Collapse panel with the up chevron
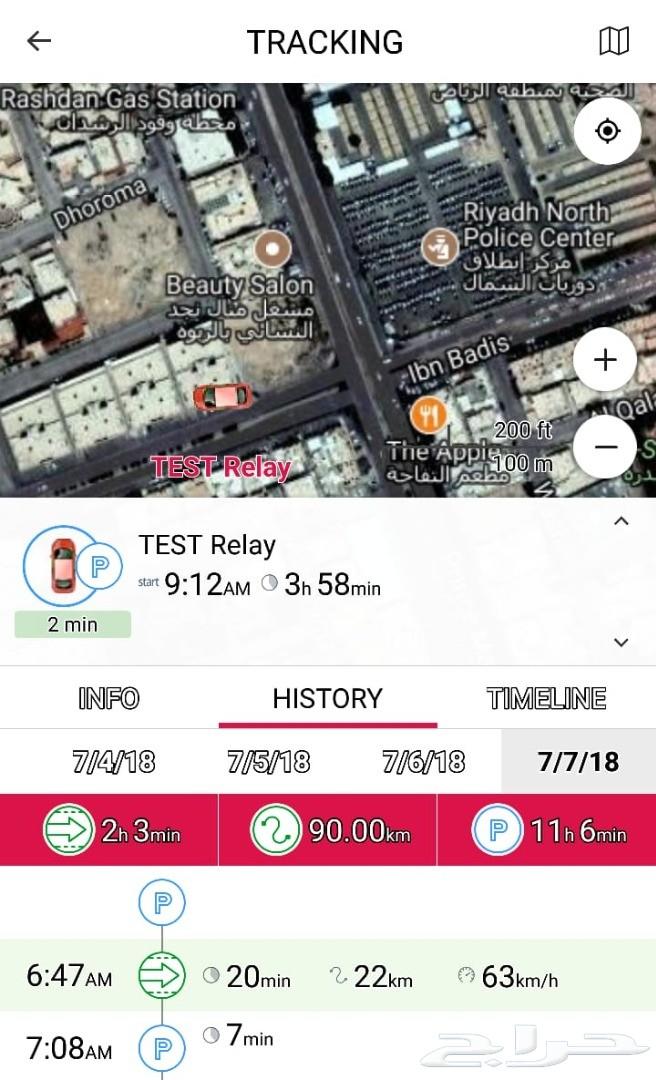The height and width of the screenshot is (1080, 656). click(621, 521)
